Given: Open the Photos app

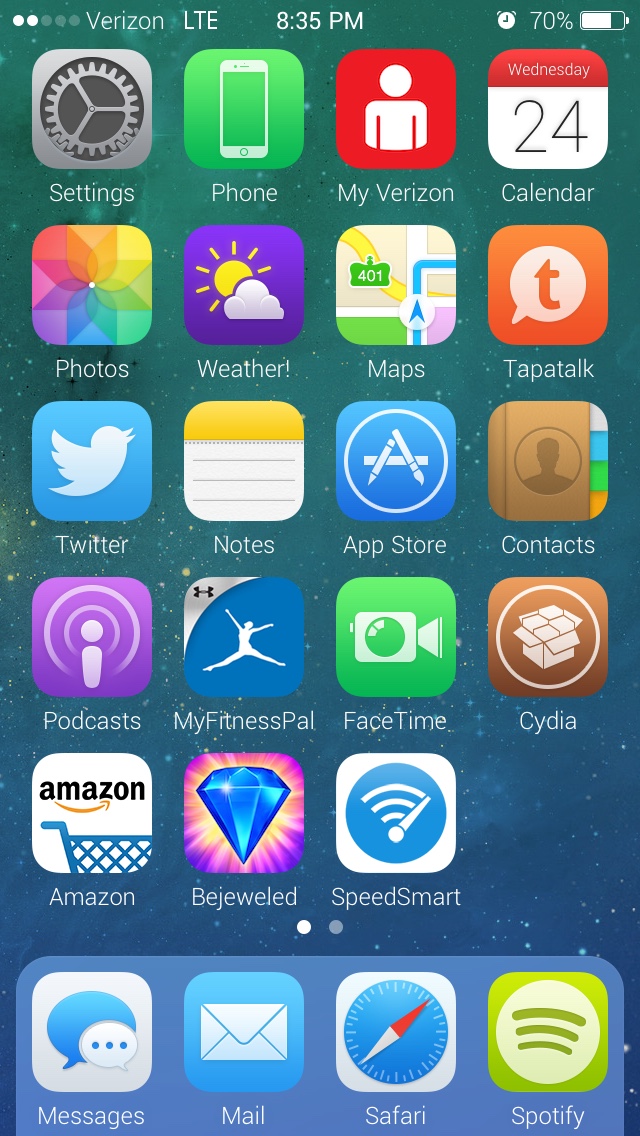Looking at the screenshot, I should (x=92, y=285).
